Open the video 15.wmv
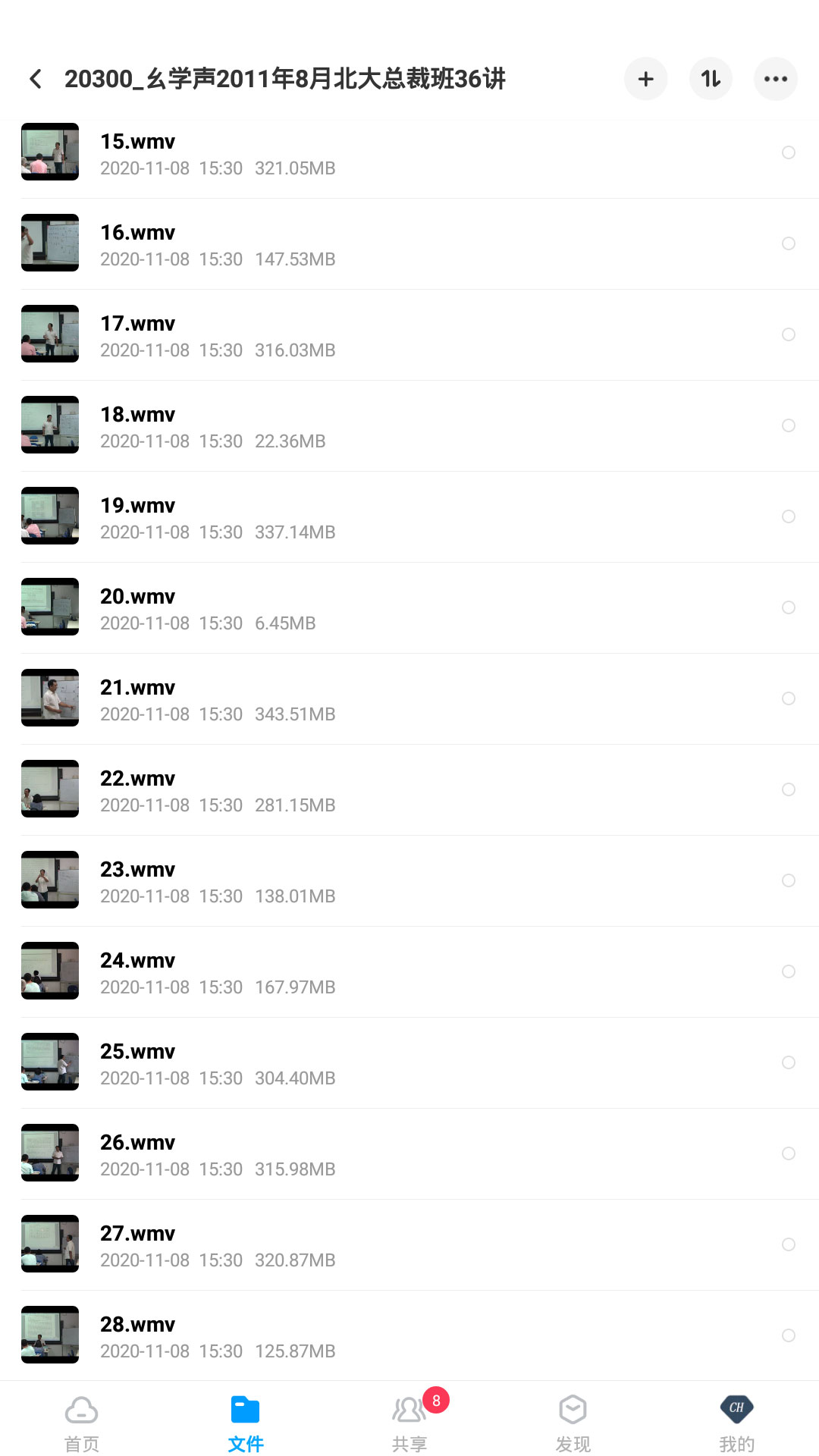The image size is (819, 1456). pyautogui.click(x=303, y=153)
